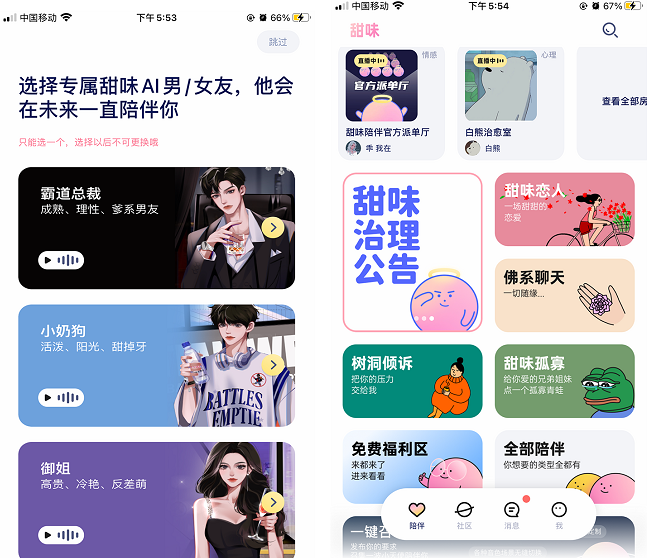The width and height of the screenshot is (647, 558).
Task: Play the 霸道总裁 voice sample
Action: [61, 261]
